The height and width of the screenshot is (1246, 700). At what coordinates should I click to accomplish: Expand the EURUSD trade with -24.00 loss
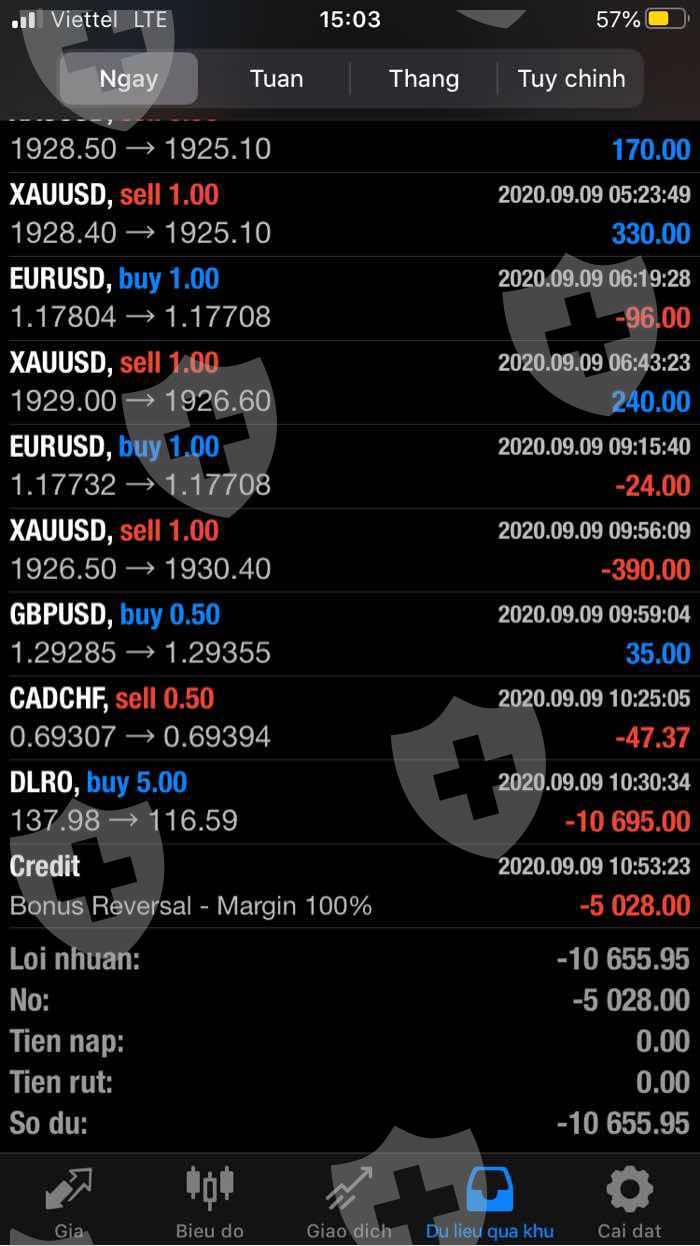pyautogui.click(x=350, y=466)
